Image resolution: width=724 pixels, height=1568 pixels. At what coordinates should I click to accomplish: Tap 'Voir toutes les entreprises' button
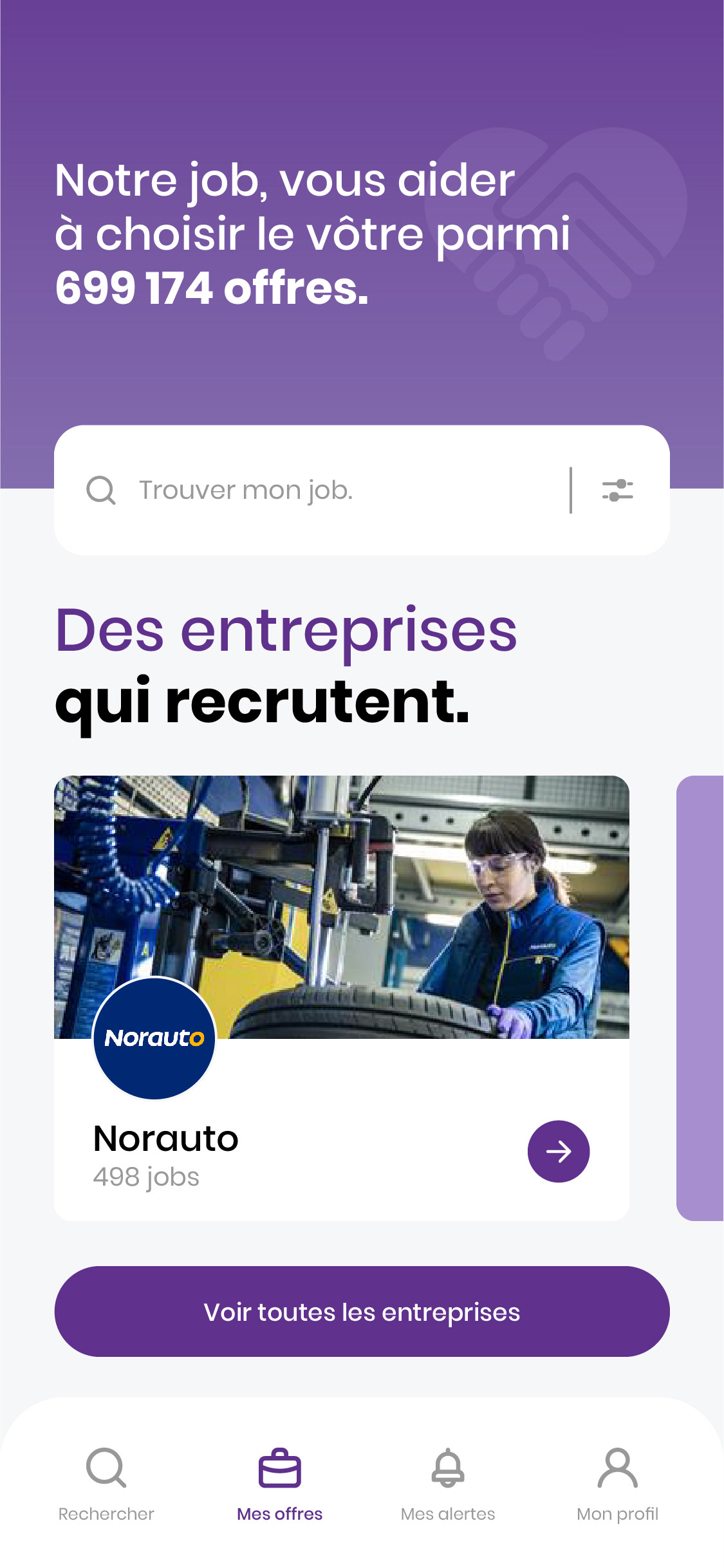click(362, 1312)
